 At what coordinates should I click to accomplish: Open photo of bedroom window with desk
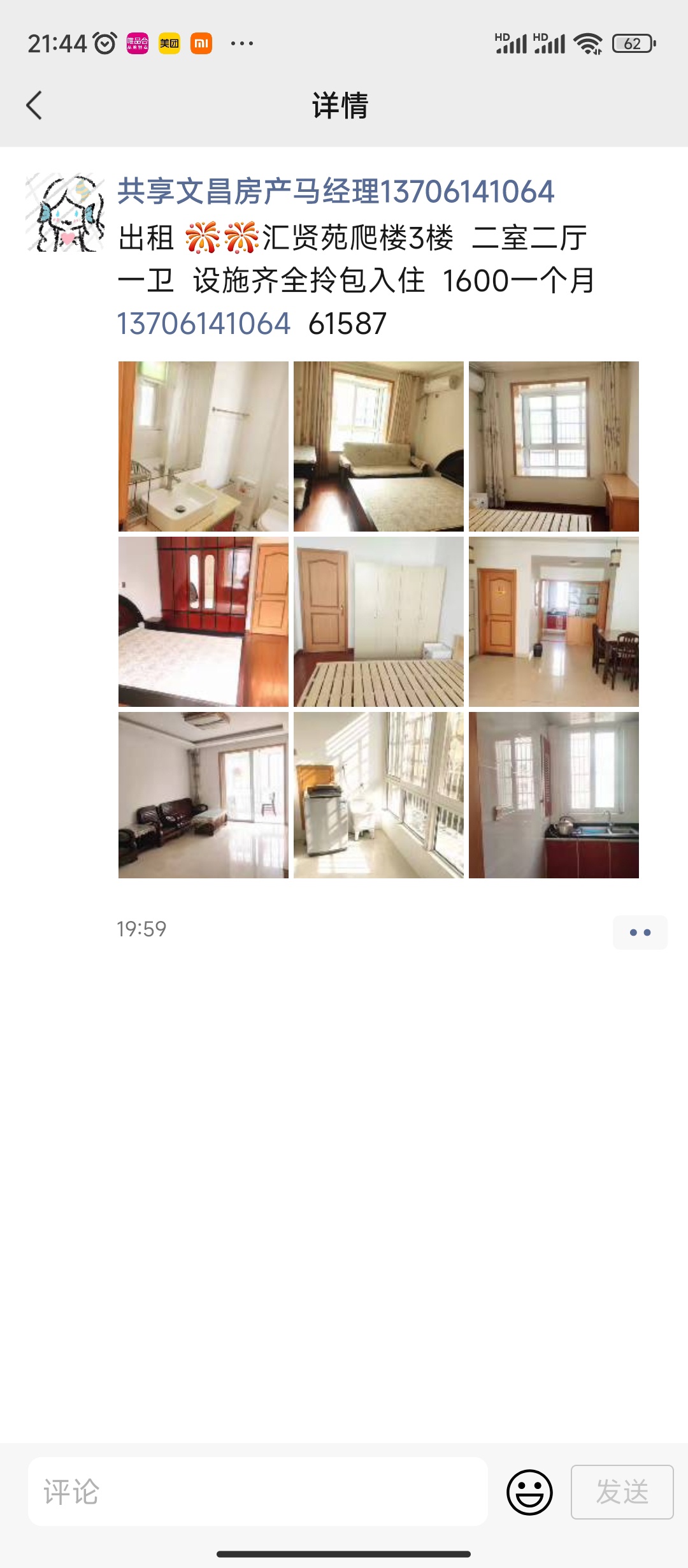coord(554,446)
